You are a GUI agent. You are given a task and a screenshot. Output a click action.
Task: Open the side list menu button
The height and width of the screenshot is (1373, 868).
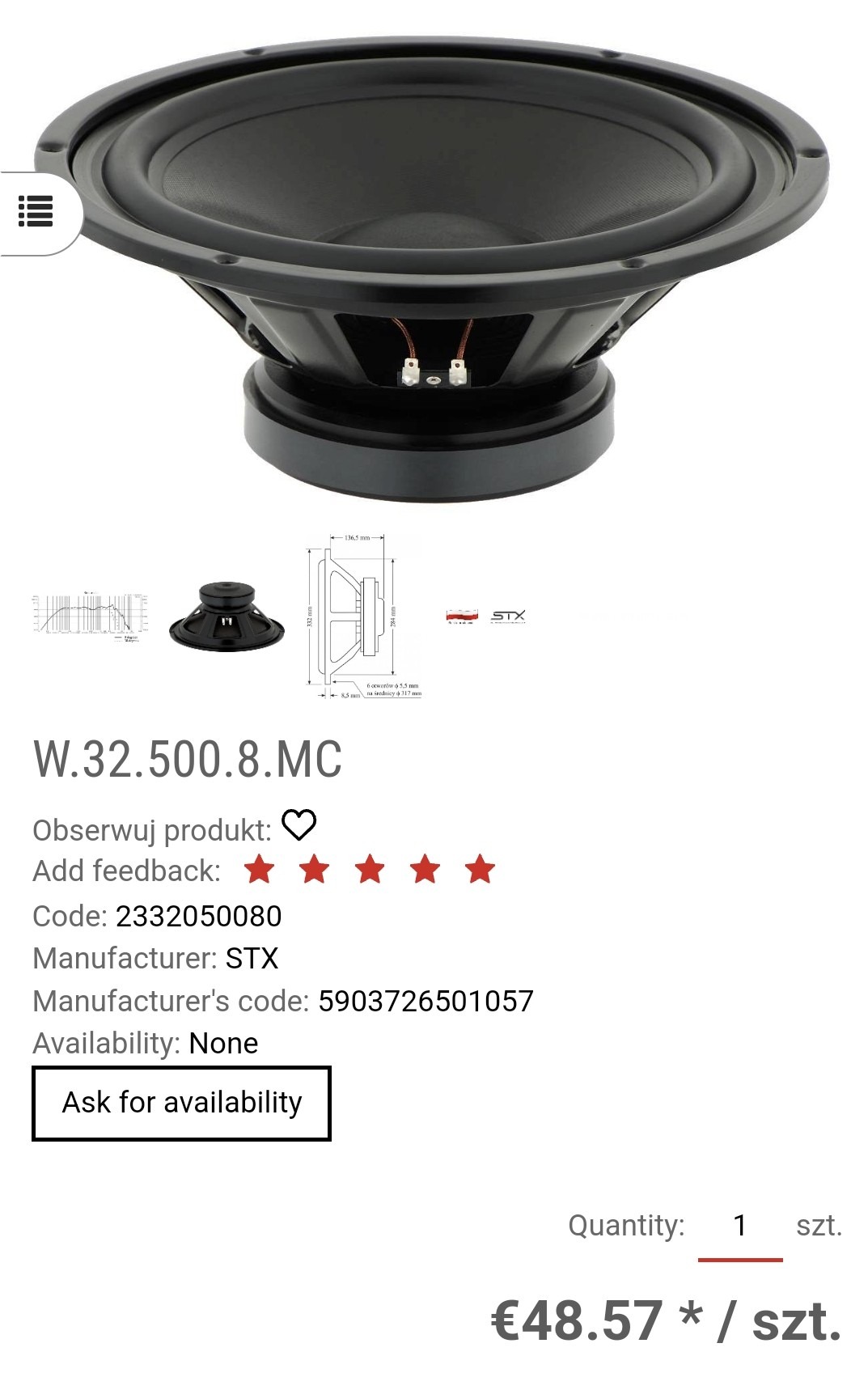[x=36, y=212]
